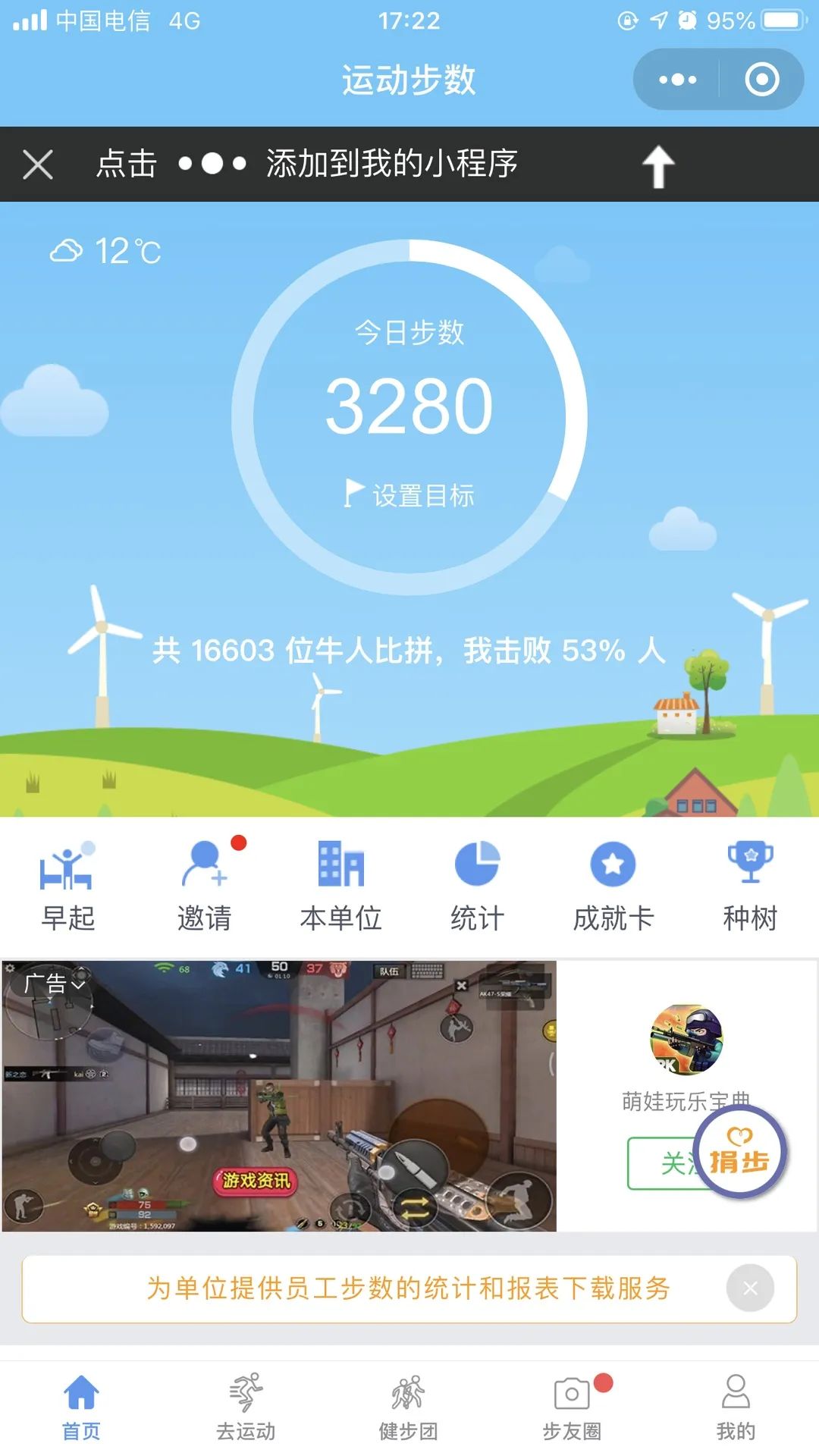This screenshot has height=1456, width=819.
Task: Tap the 捐步 donate steps floating button
Action: (739, 1153)
